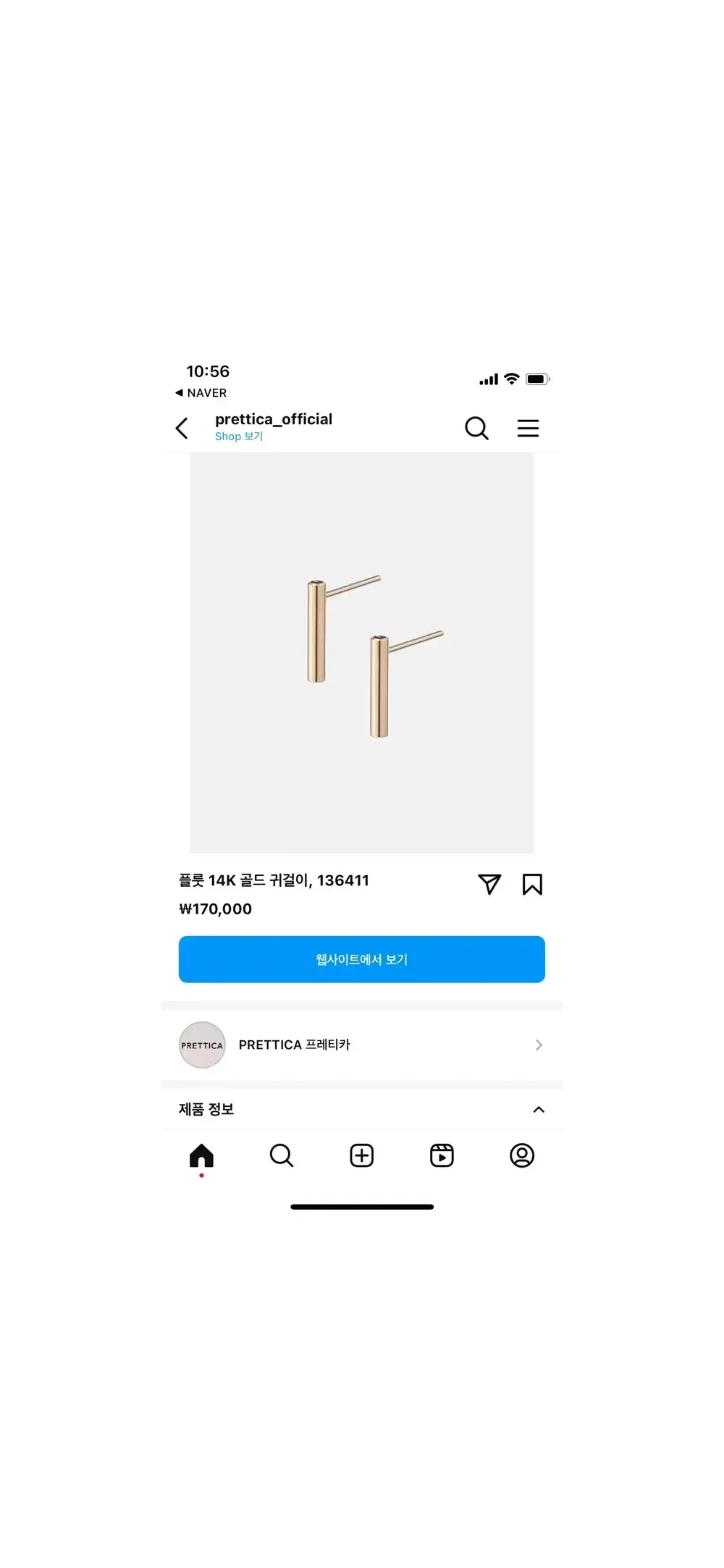Open the gold earrings product image
The height and width of the screenshot is (1568, 724).
coord(361,653)
